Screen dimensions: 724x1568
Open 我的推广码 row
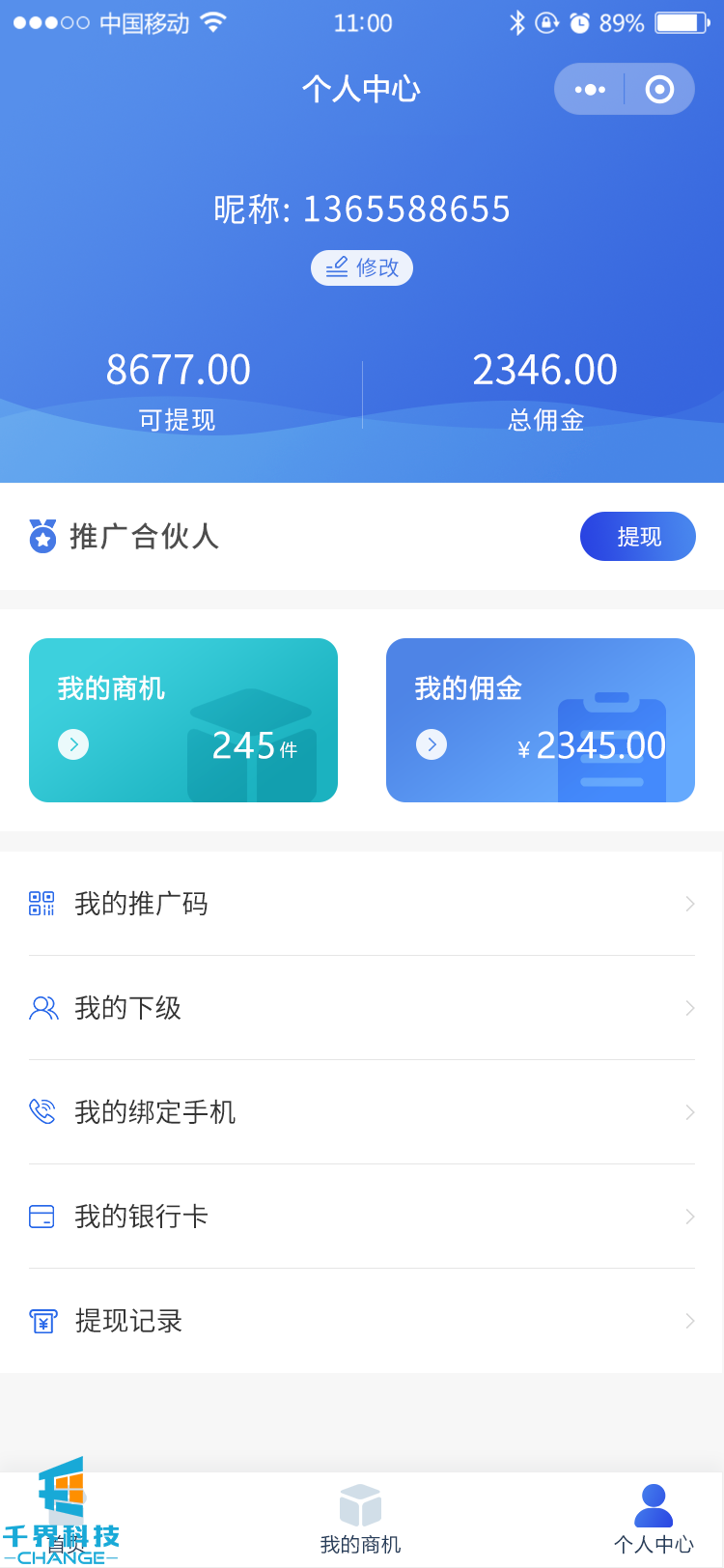(x=362, y=904)
